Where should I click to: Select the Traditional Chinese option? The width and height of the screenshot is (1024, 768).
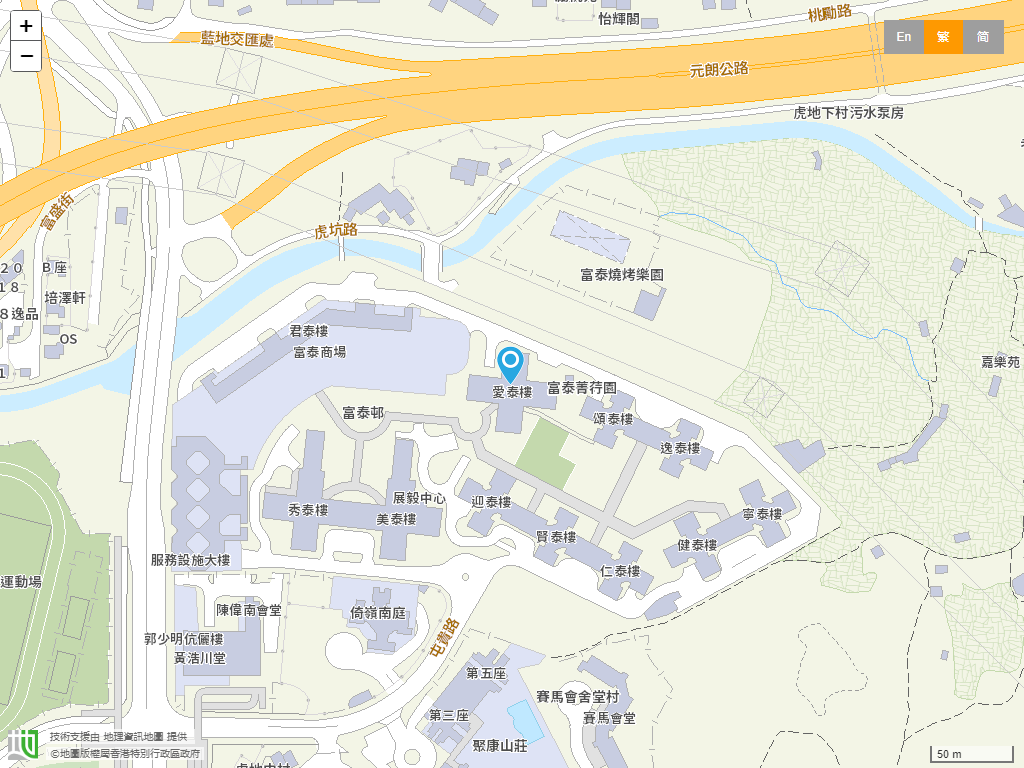943,37
